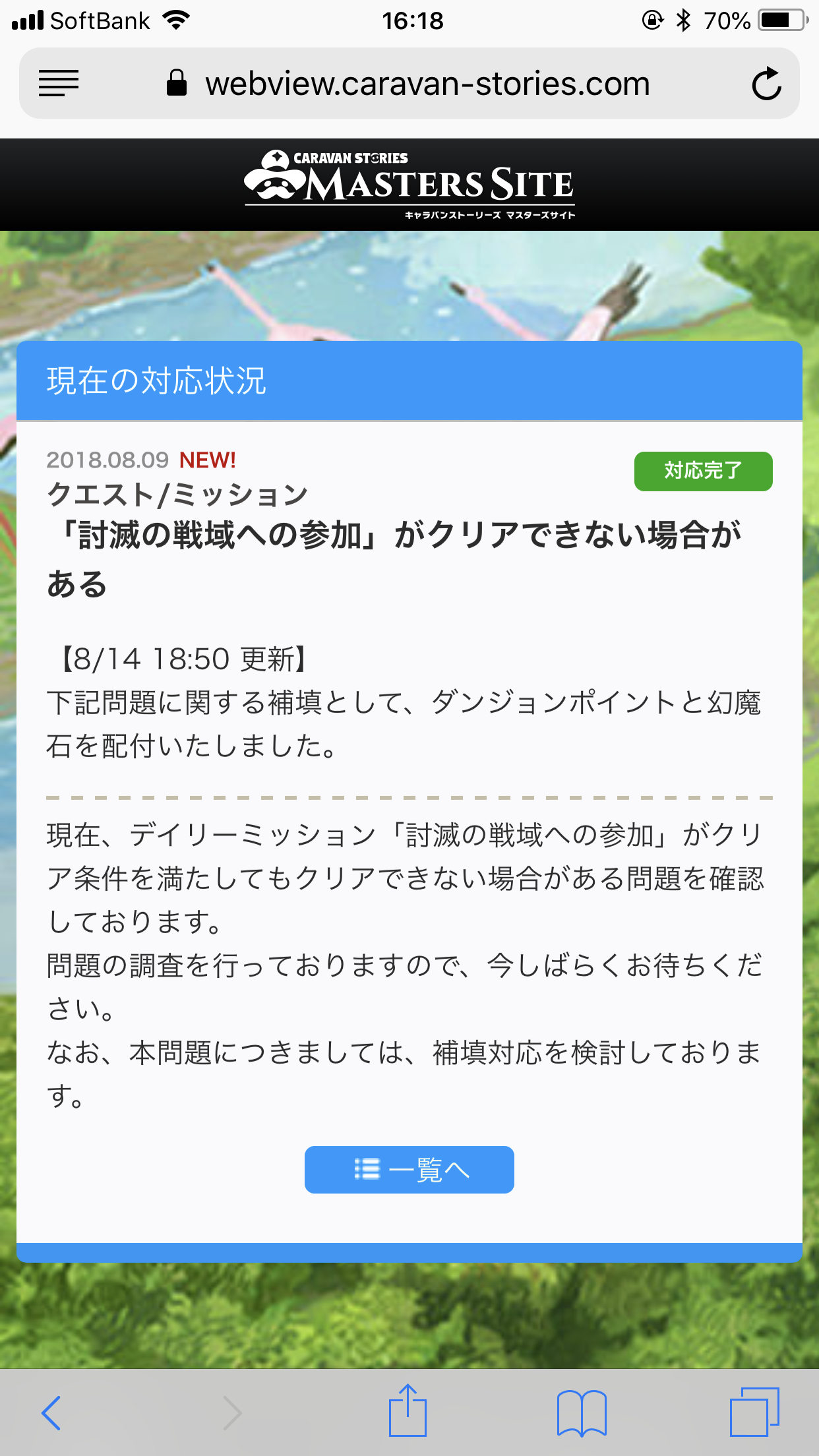Tap the 一覧へ list button

point(409,1169)
